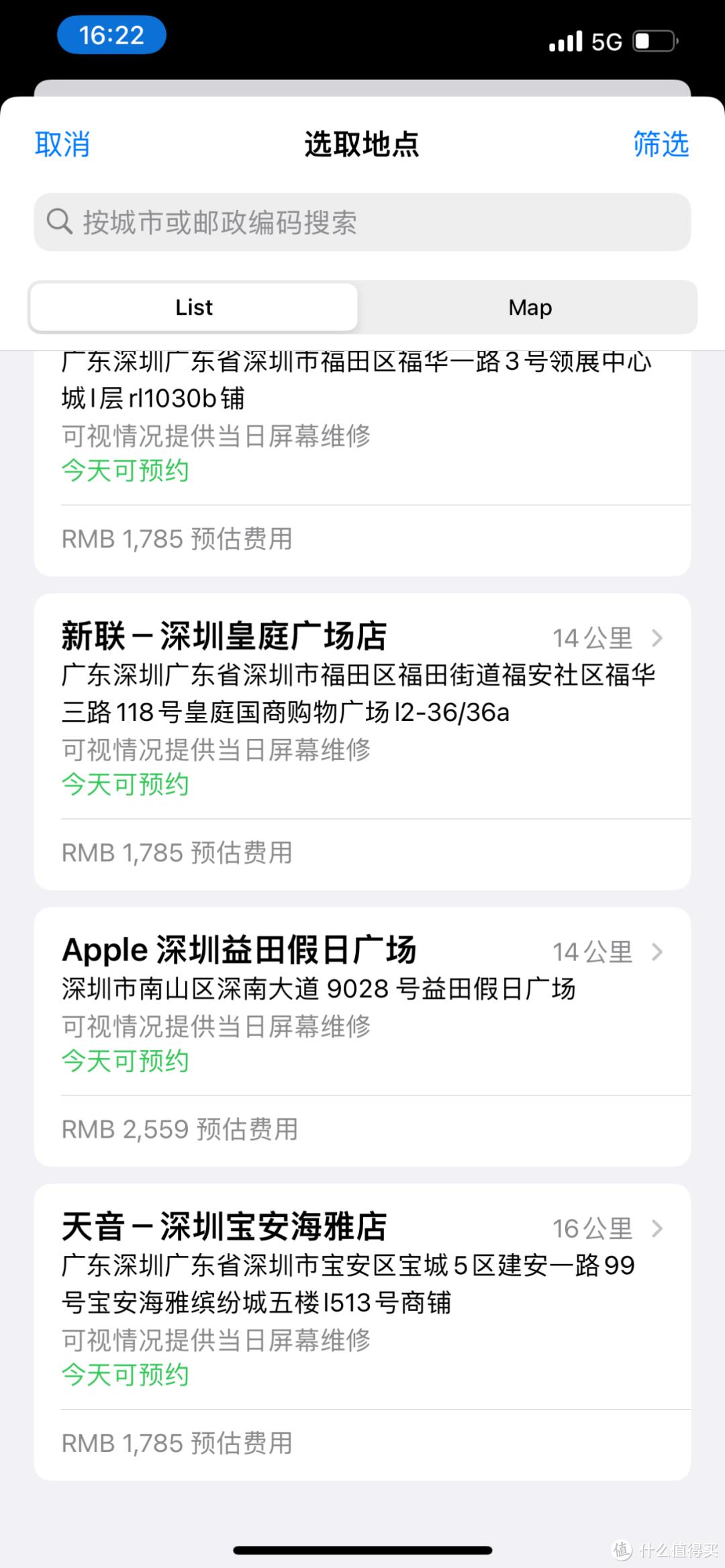This screenshot has width=725, height=1568.
Task: Switch to the Map tab
Action: point(529,307)
